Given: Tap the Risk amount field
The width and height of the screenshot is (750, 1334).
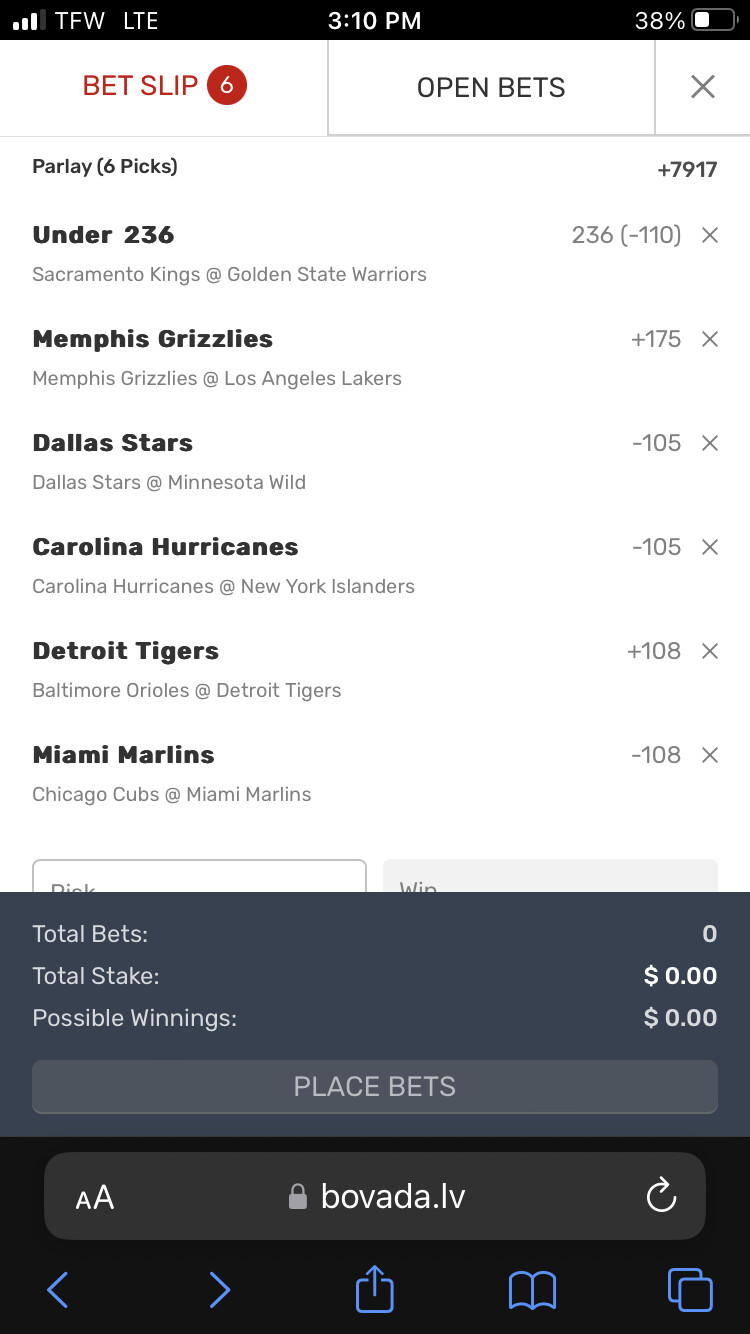Looking at the screenshot, I should [199, 877].
